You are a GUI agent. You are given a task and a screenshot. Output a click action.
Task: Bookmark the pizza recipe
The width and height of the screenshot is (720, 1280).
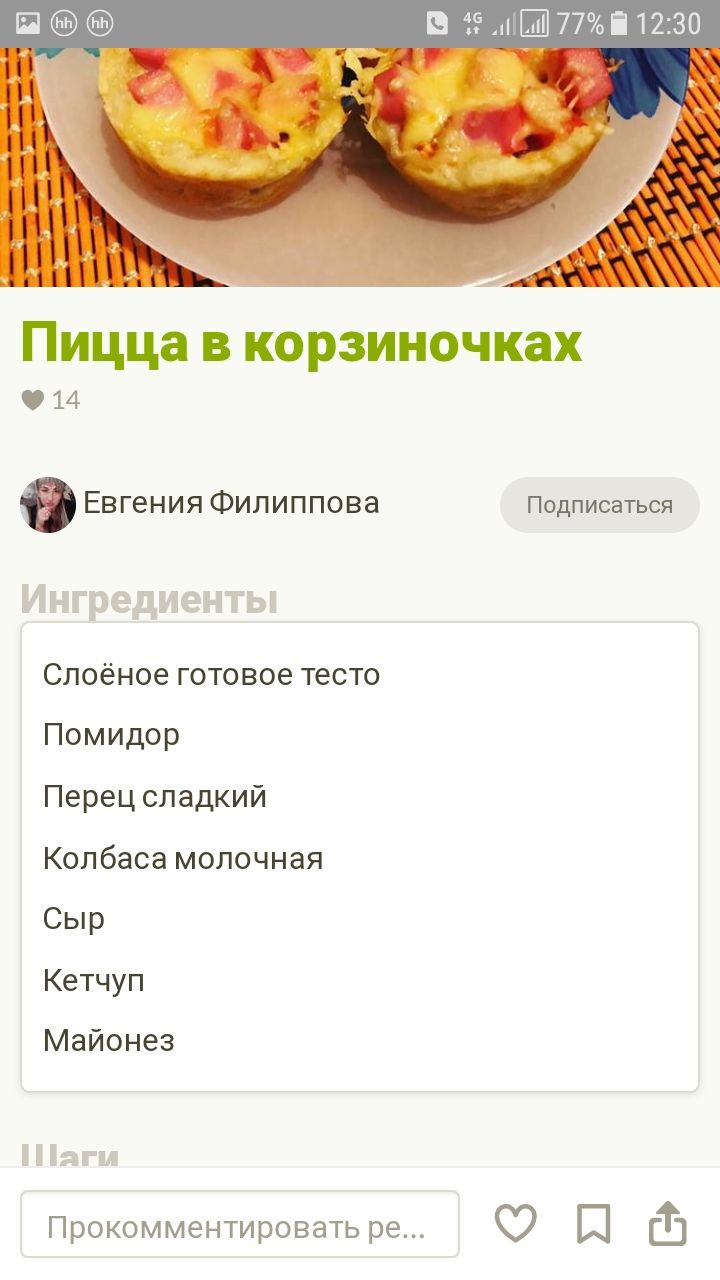click(593, 1224)
